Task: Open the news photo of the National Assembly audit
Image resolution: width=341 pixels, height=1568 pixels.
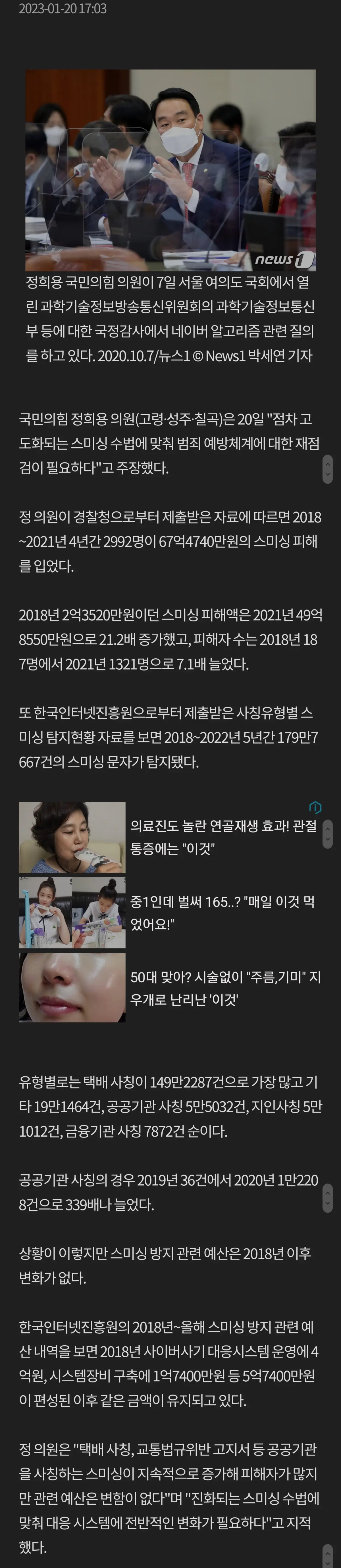Action: [170, 170]
